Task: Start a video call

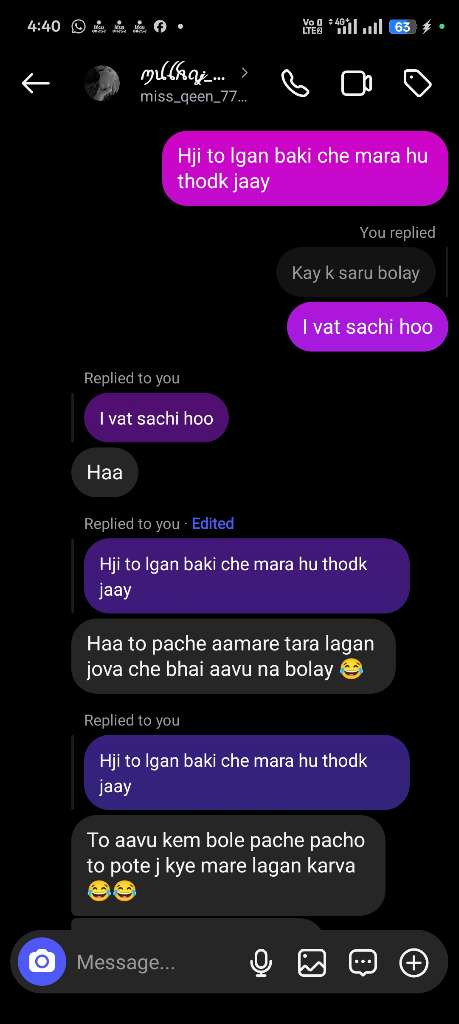Action: (x=356, y=83)
